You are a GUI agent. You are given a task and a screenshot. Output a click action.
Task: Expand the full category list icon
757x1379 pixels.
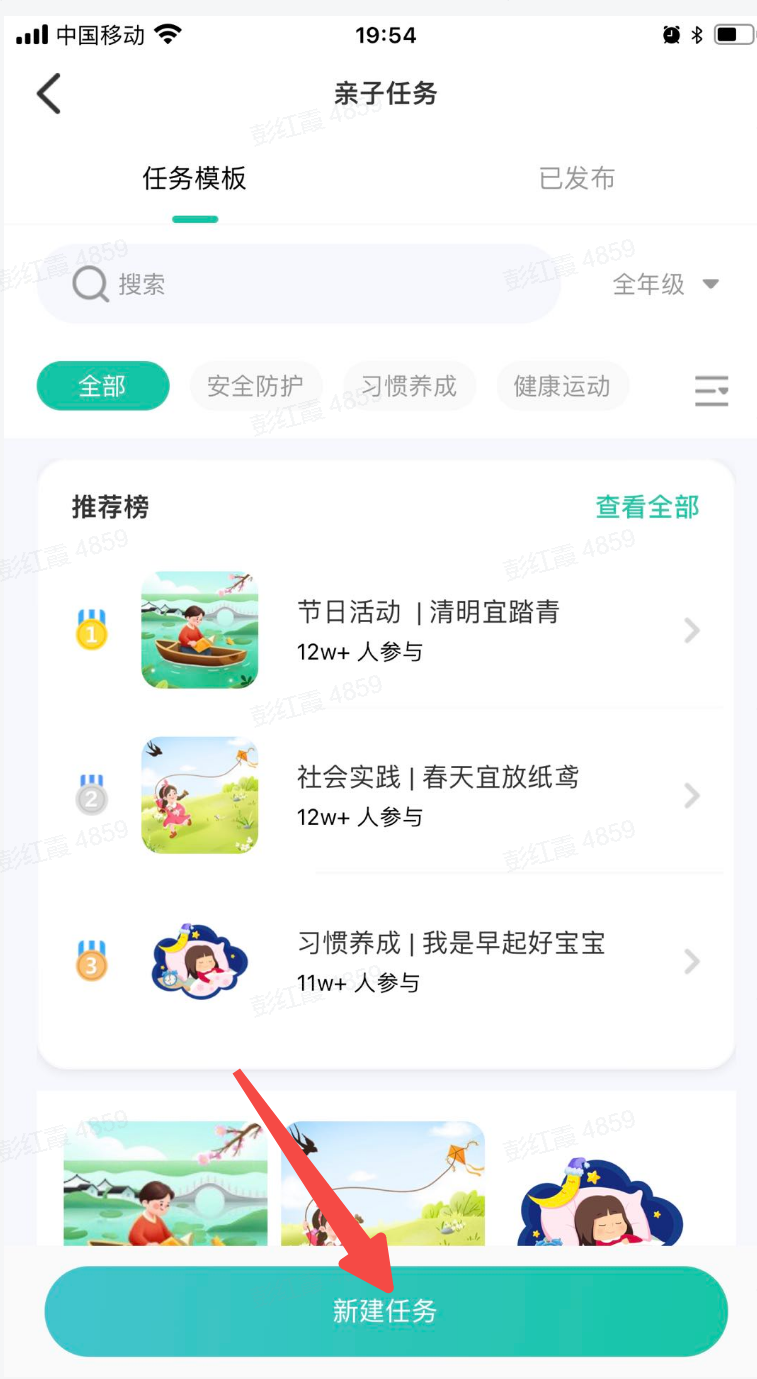tap(711, 390)
